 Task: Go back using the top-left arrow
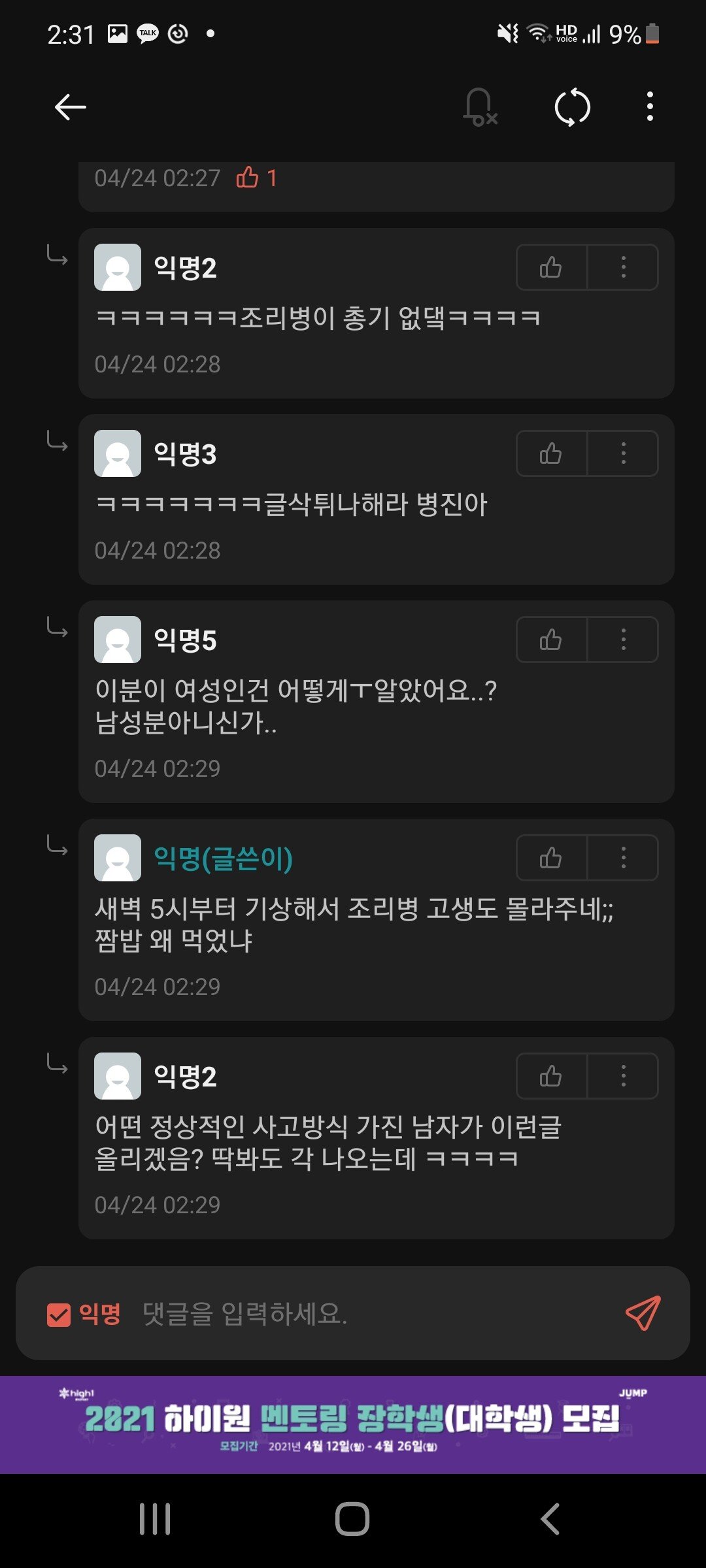tap(71, 107)
